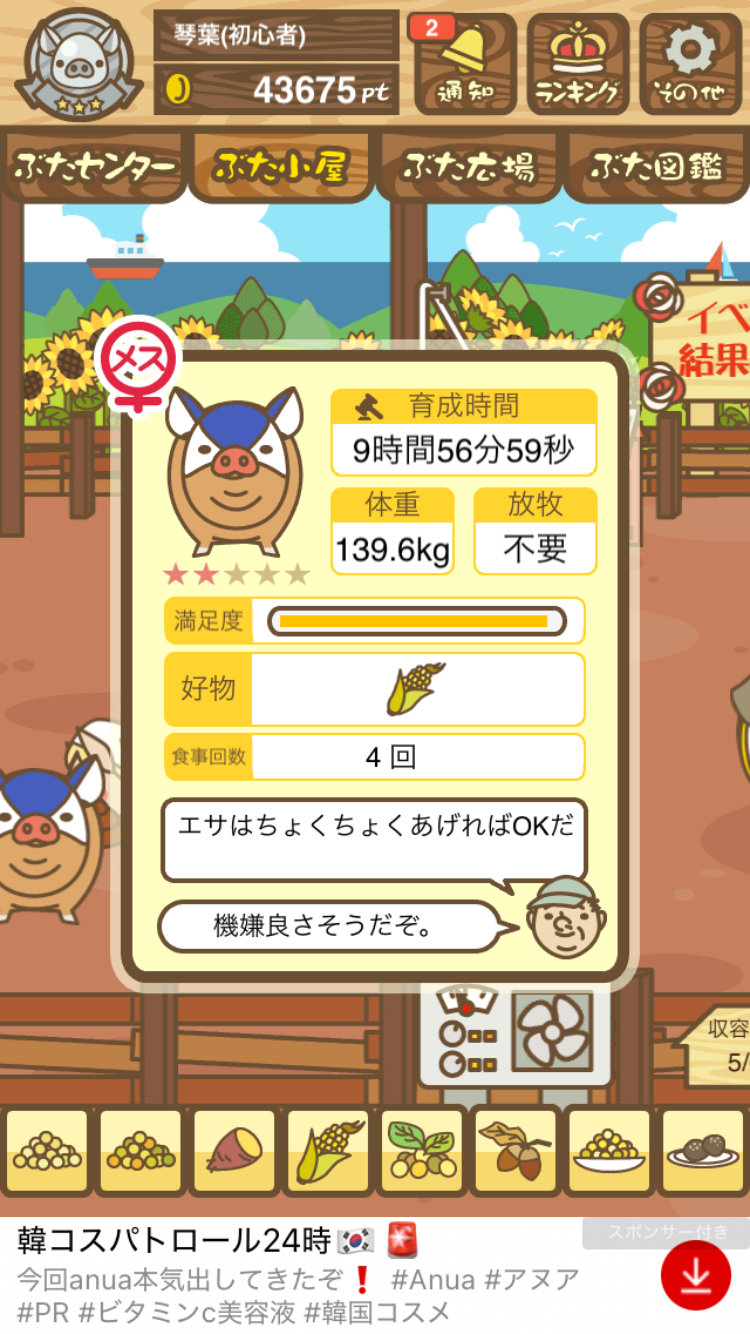Select the acorn feed item
The image size is (750, 1334).
coord(516,1152)
